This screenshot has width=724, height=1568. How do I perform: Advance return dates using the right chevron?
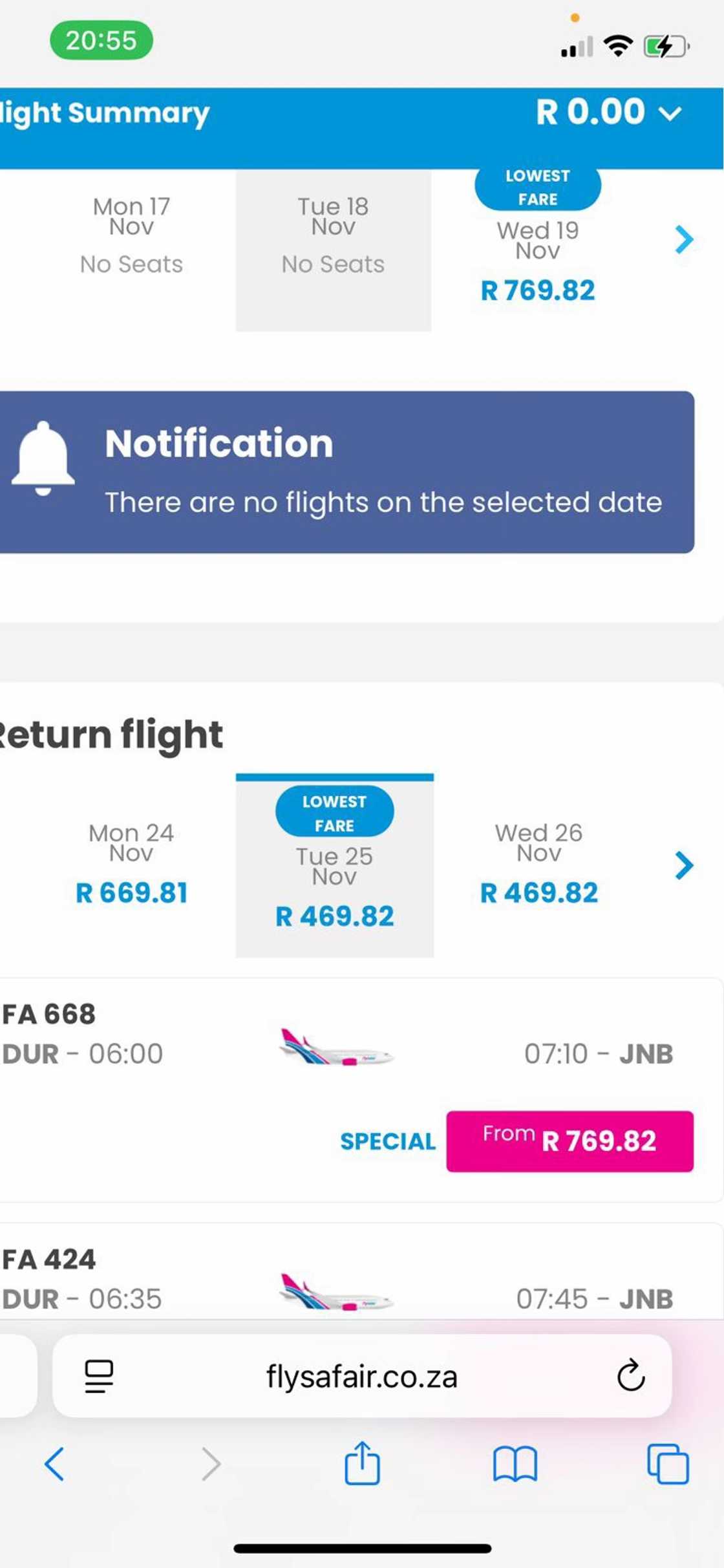tap(683, 866)
